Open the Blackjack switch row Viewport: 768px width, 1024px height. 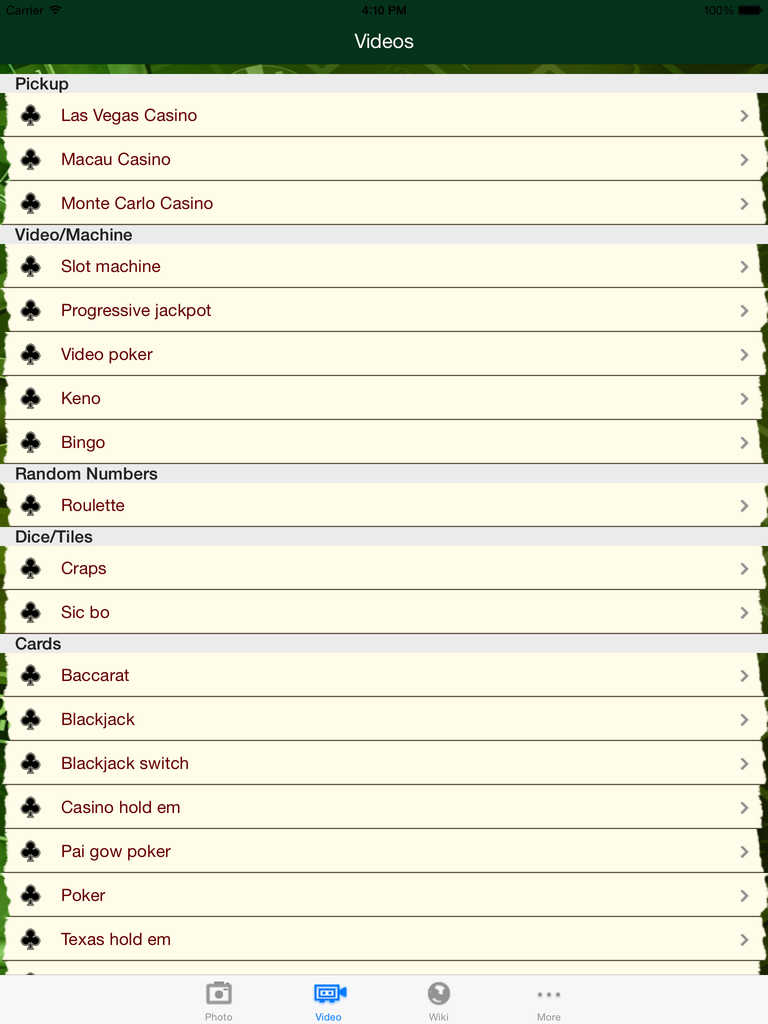(x=384, y=763)
